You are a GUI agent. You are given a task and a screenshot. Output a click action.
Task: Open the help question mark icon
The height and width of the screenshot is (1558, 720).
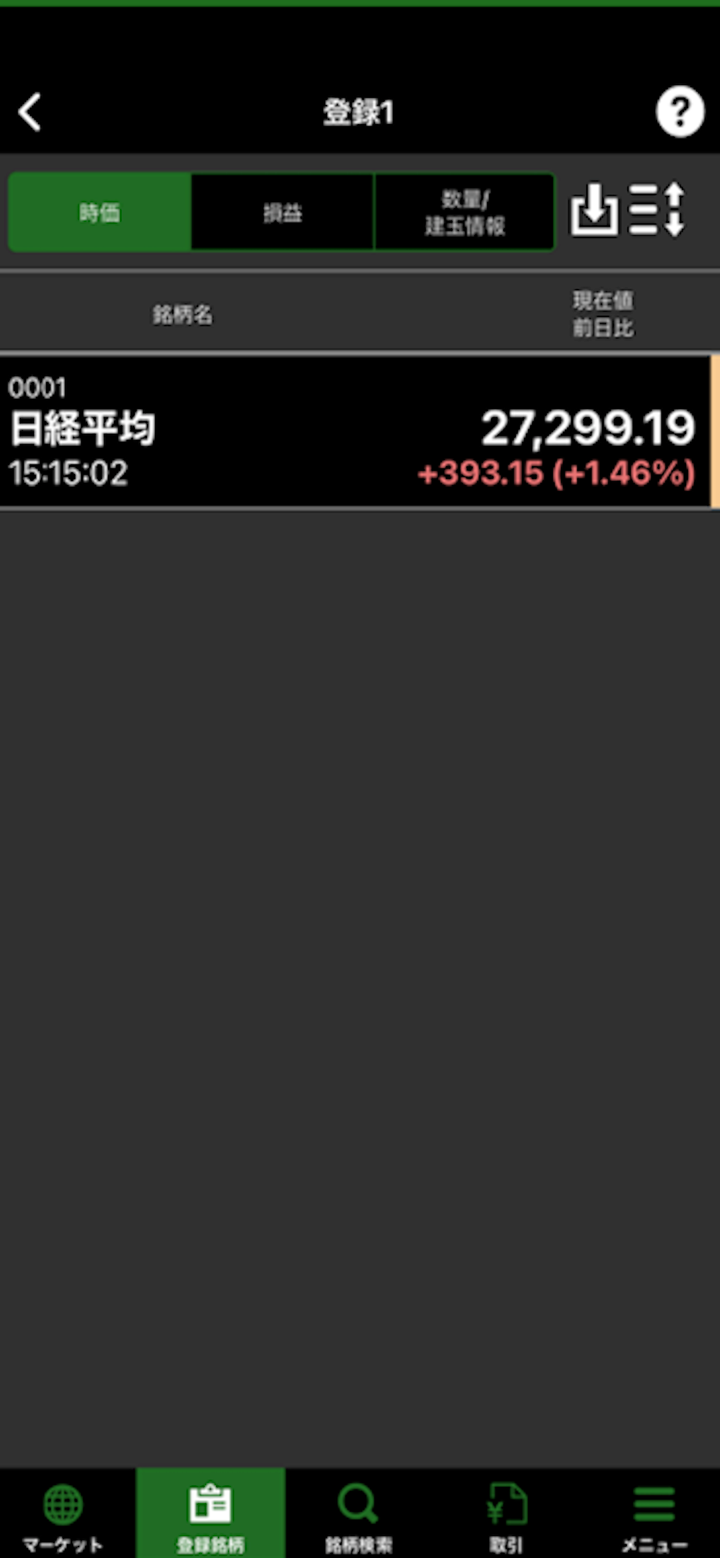coord(679,112)
